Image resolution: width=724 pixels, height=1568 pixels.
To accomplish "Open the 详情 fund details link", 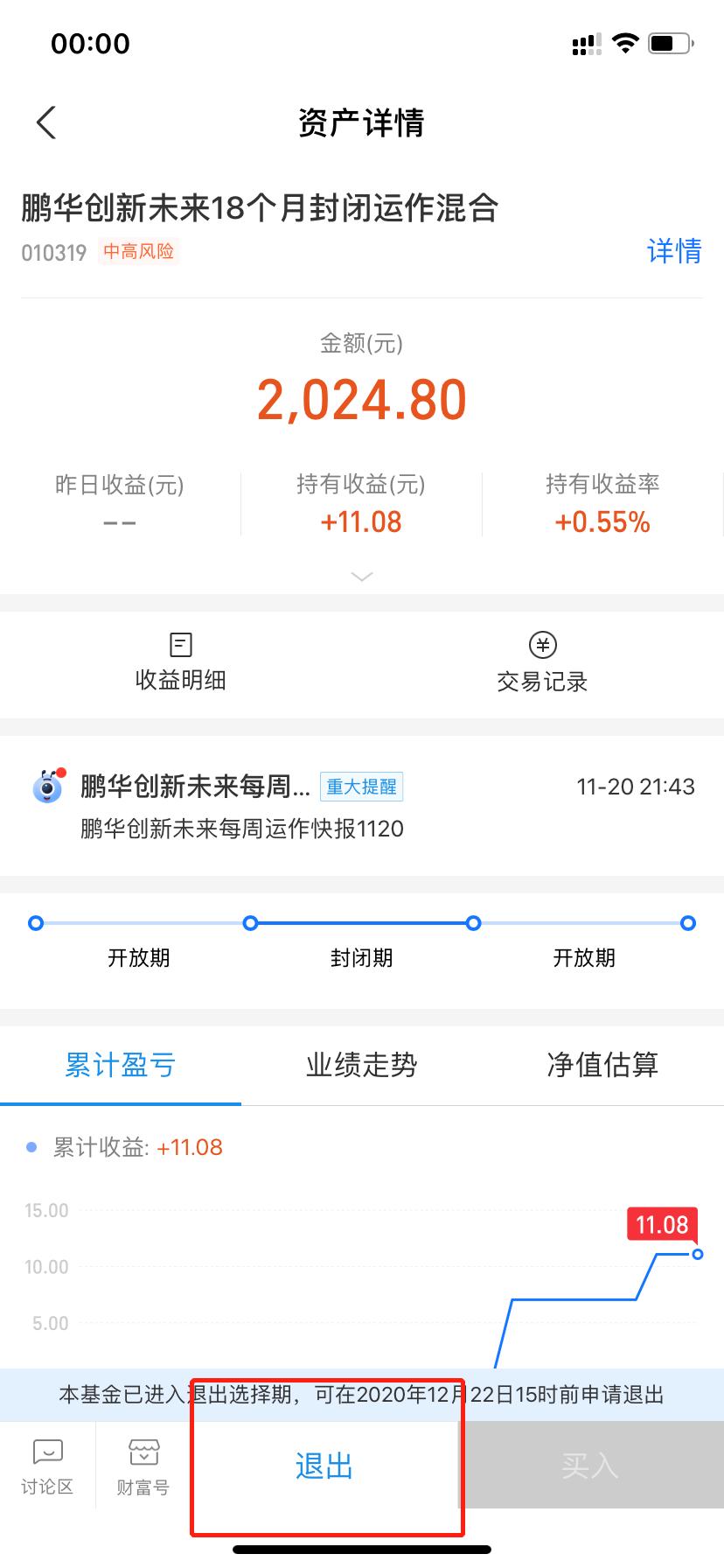I will [674, 252].
